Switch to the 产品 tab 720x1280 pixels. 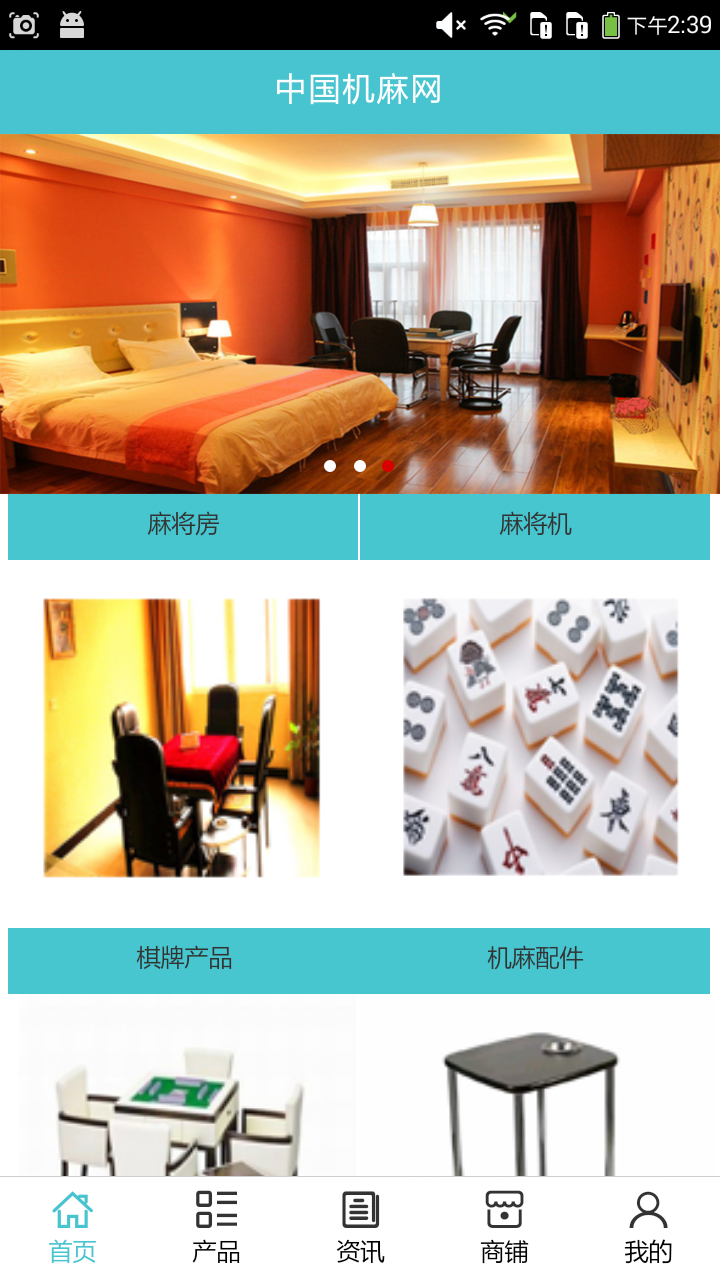pyautogui.click(x=216, y=1228)
